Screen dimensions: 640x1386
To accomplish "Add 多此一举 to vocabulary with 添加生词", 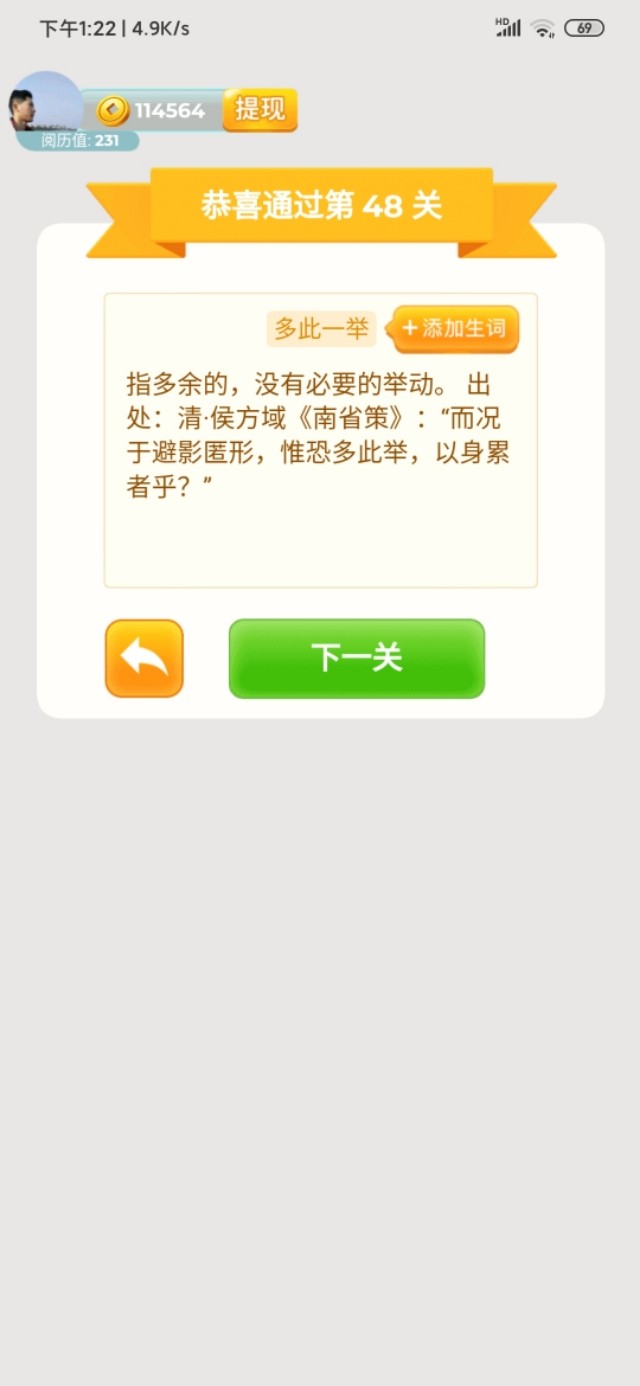I will point(455,329).
